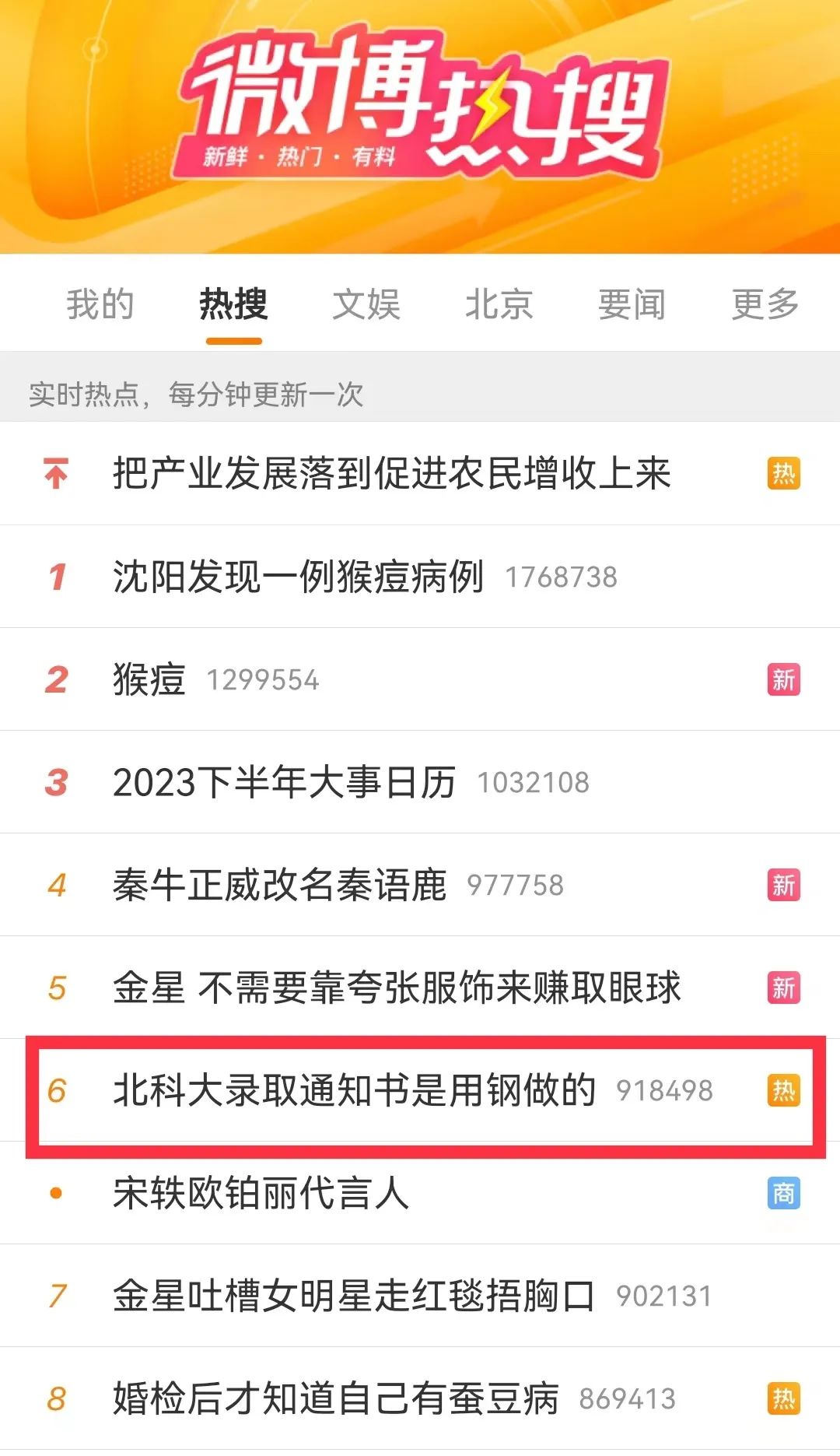Open 秦牛正威改名秦语鹿 topic
840x1456 pixels.
pos(280,885)
